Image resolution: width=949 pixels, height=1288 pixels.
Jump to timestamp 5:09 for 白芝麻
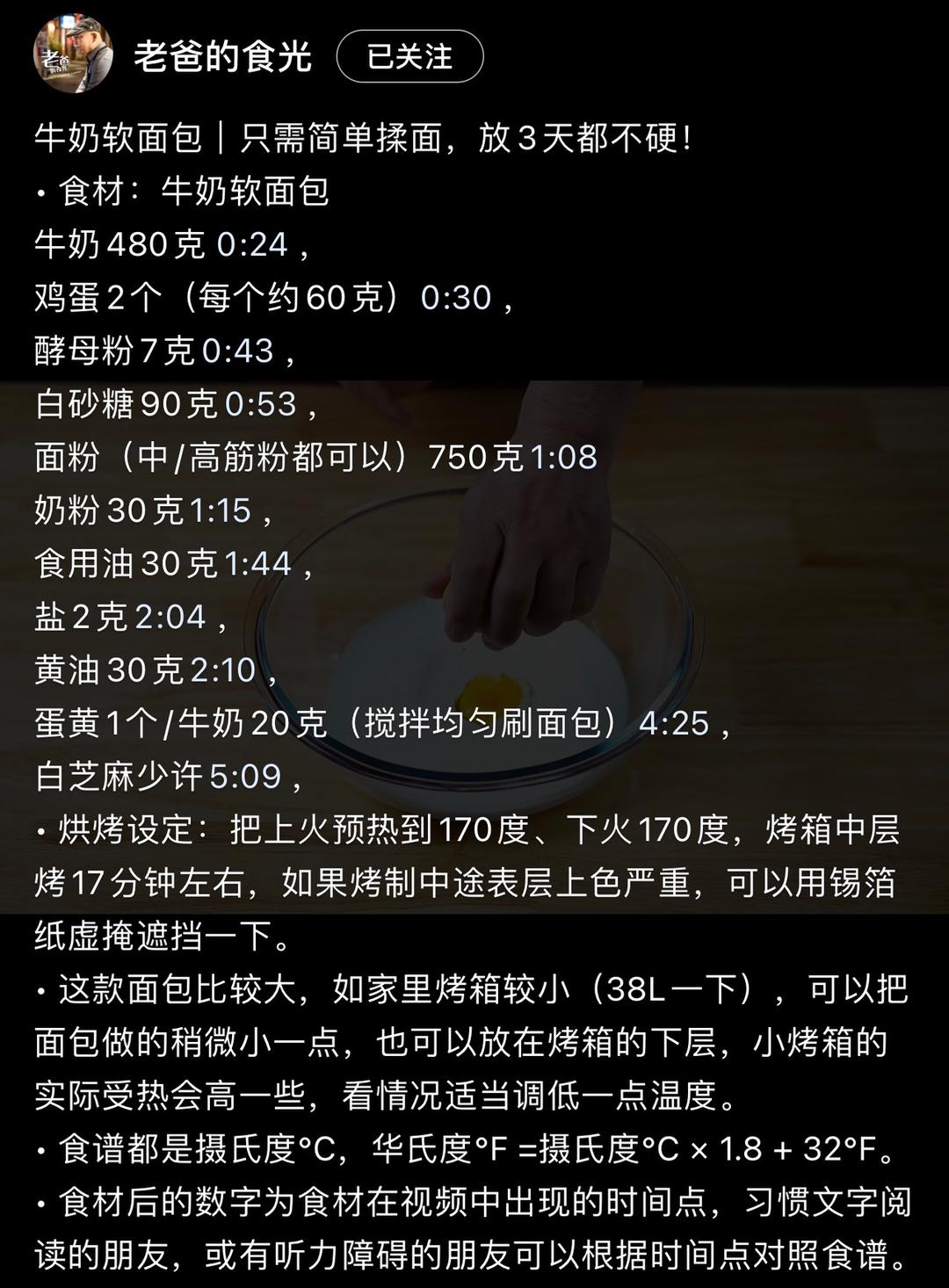coord(245,777)
